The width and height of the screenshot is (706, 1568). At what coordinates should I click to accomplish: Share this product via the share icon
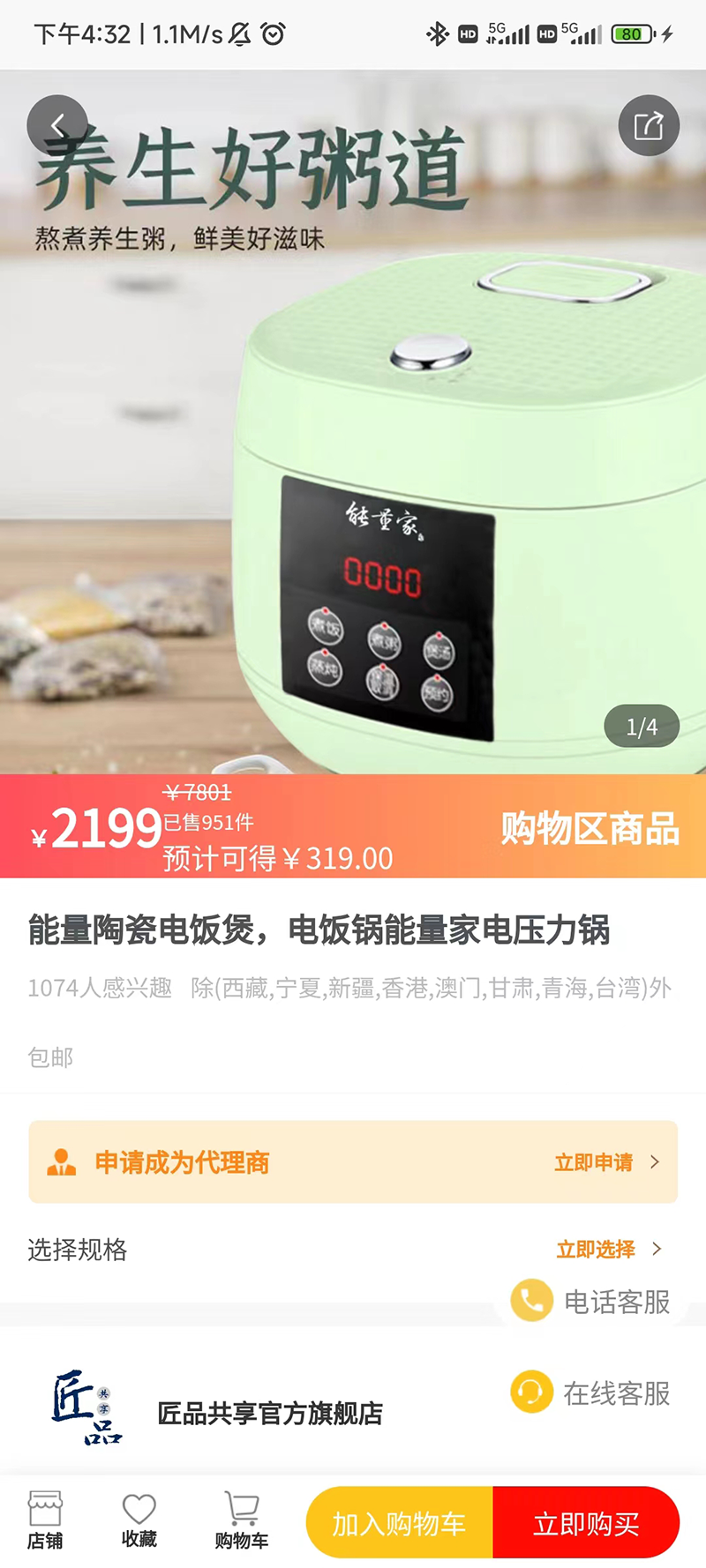pyautogui.click(x=649, y=125)
